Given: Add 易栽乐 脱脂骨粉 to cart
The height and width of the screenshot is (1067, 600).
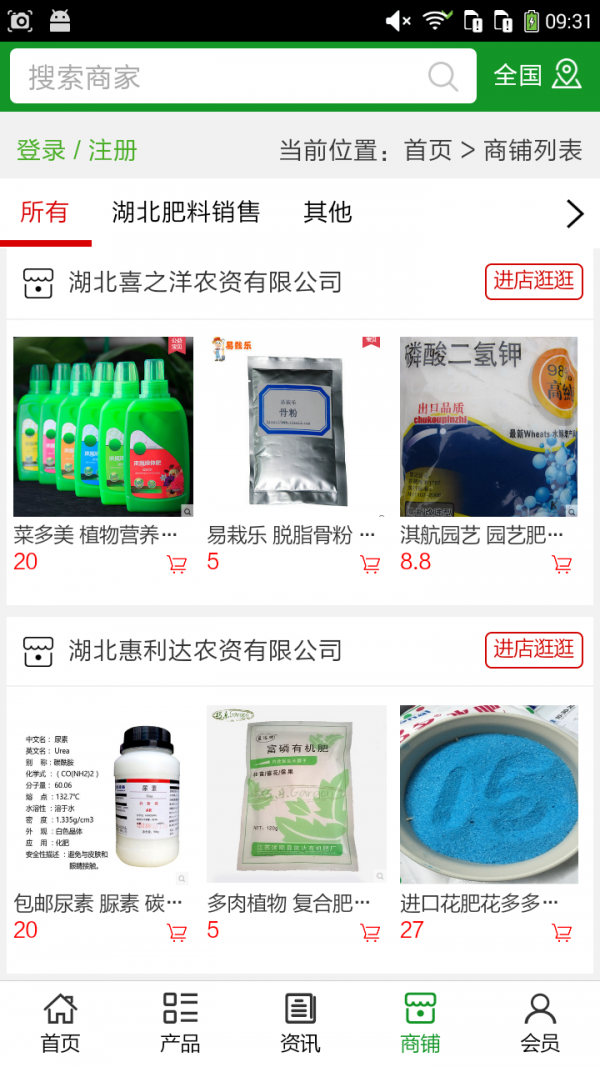Looking at the screenshot, I should (x=370, y=564).
